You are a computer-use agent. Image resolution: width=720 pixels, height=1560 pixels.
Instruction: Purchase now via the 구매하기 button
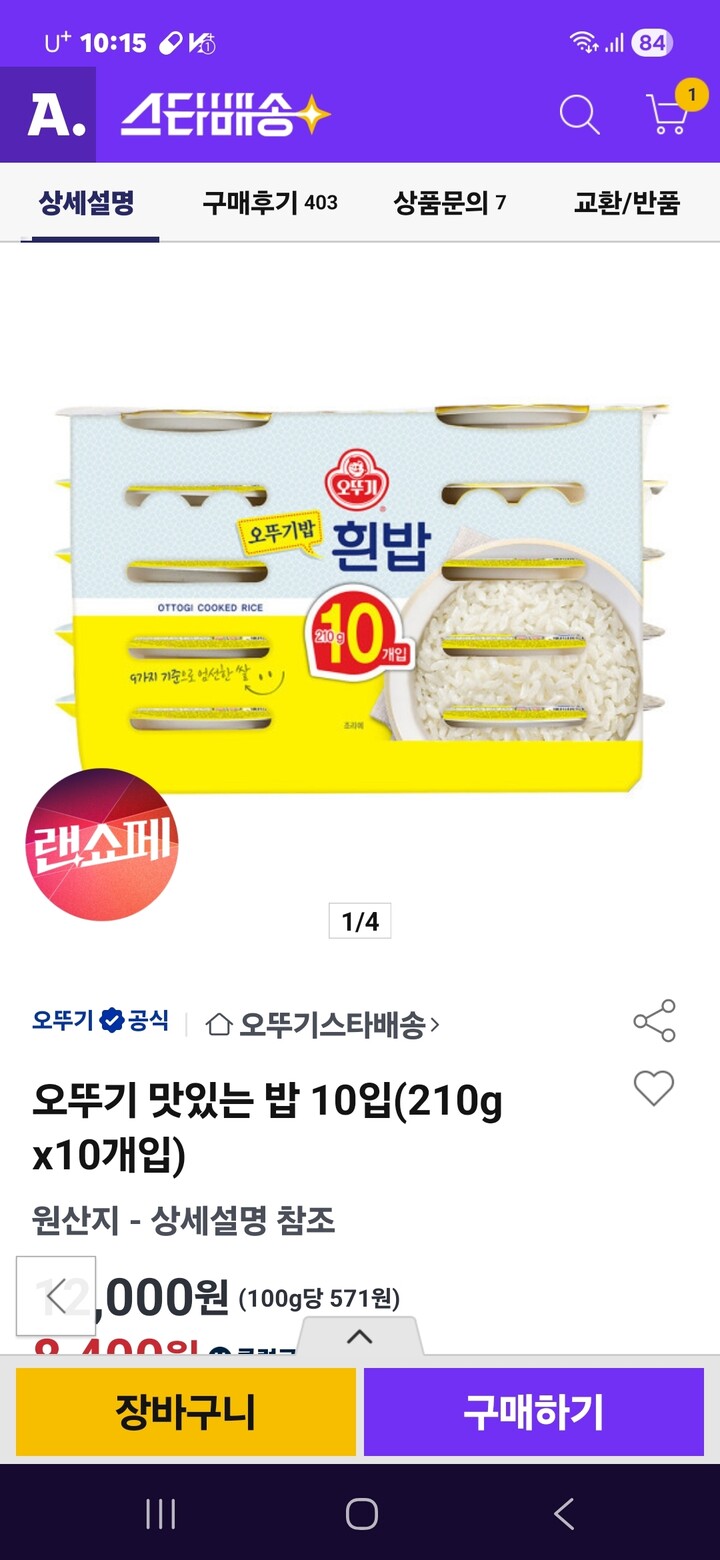pyautogui.click(x=532, y=1413)
